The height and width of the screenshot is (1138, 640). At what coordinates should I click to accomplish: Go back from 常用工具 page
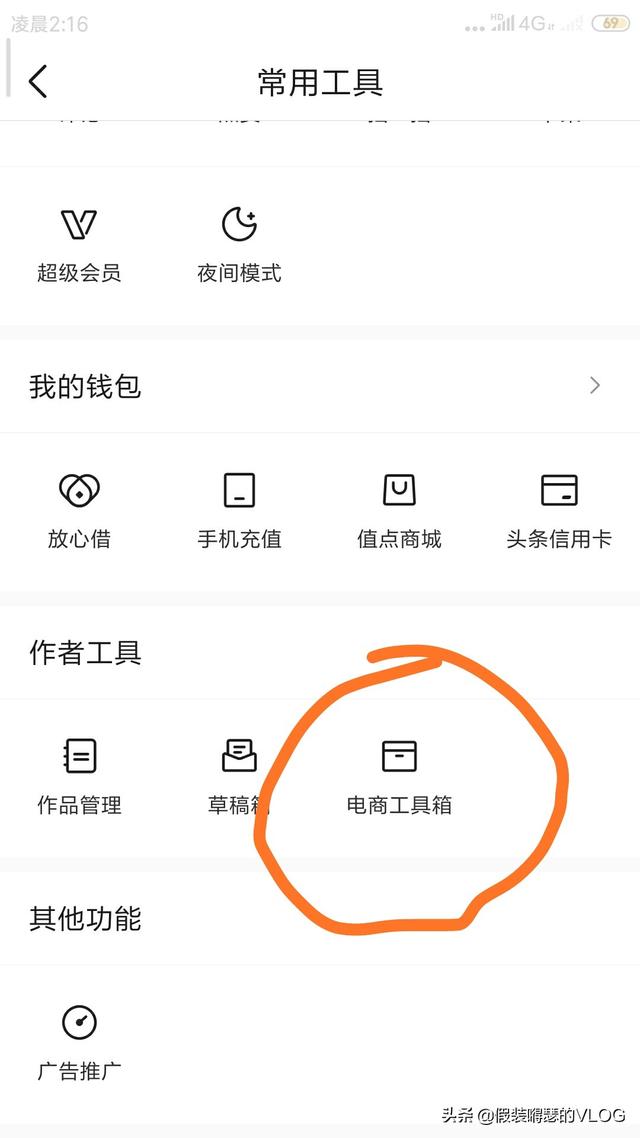click(38, 81)
